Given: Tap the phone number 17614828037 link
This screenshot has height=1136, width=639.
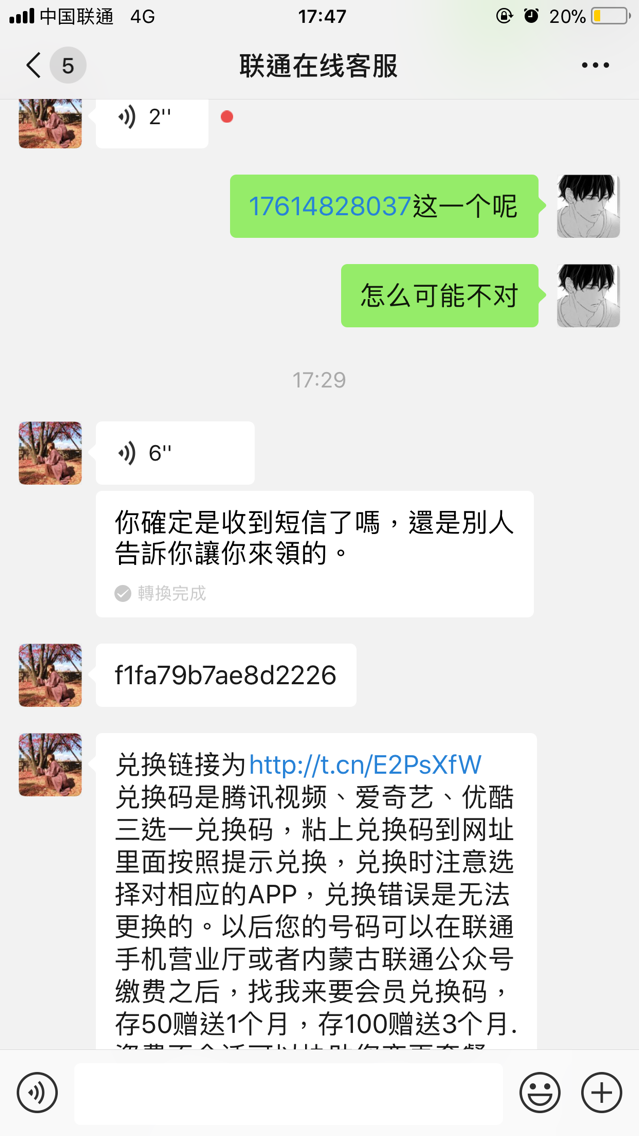Looking at the screenshot, I should pyautogui.click(x=330, y=207).
